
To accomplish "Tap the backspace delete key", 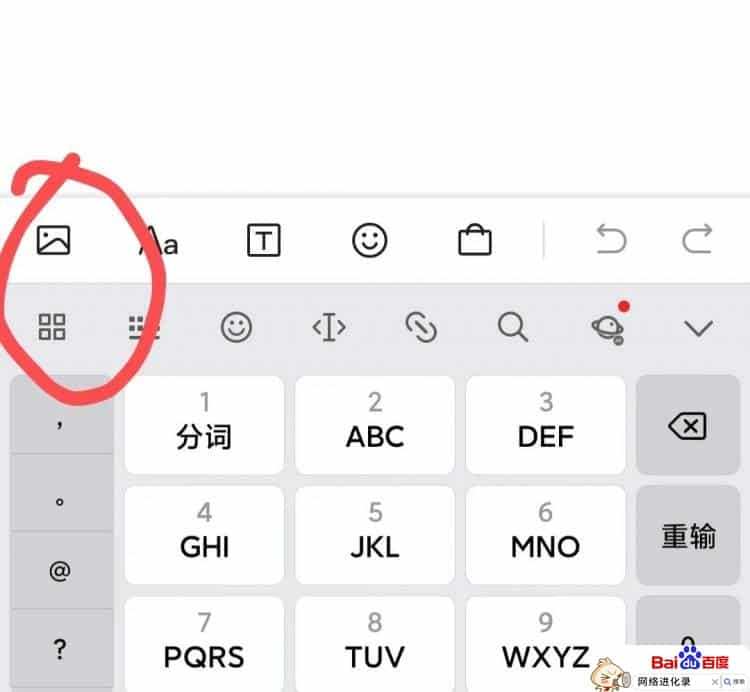I will [687, 427].
